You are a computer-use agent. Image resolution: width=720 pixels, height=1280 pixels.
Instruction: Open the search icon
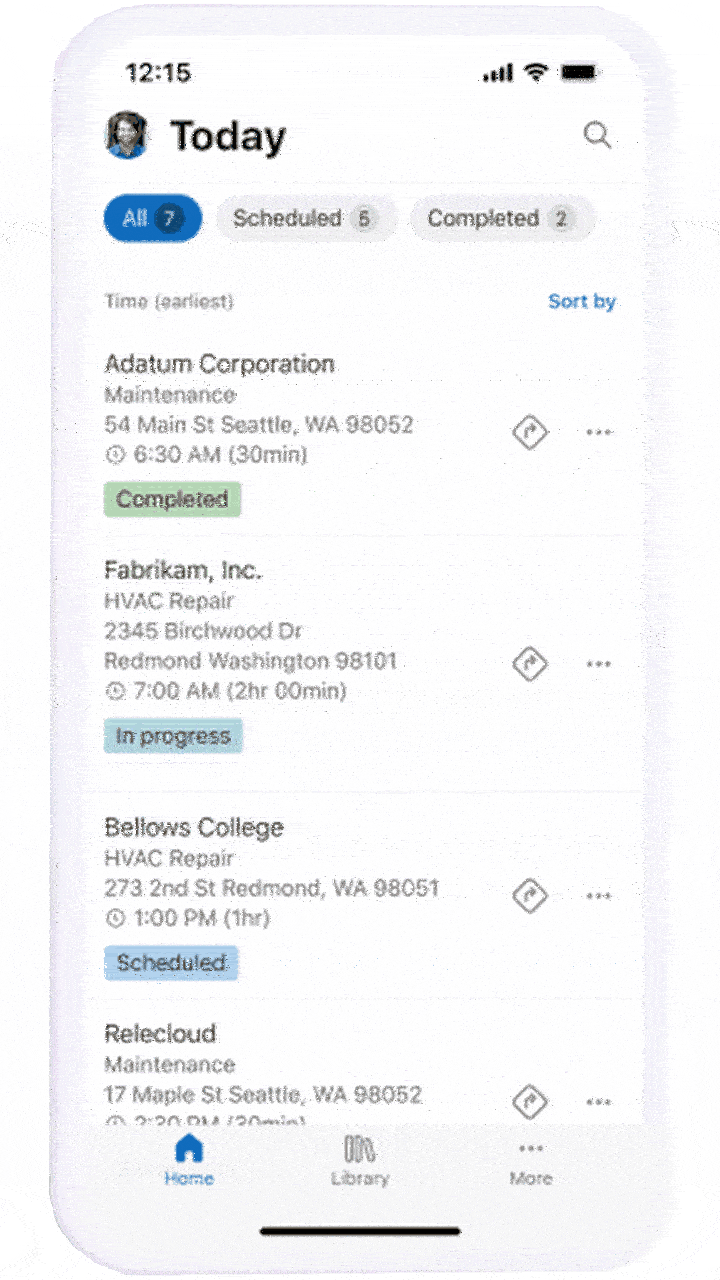598,136
